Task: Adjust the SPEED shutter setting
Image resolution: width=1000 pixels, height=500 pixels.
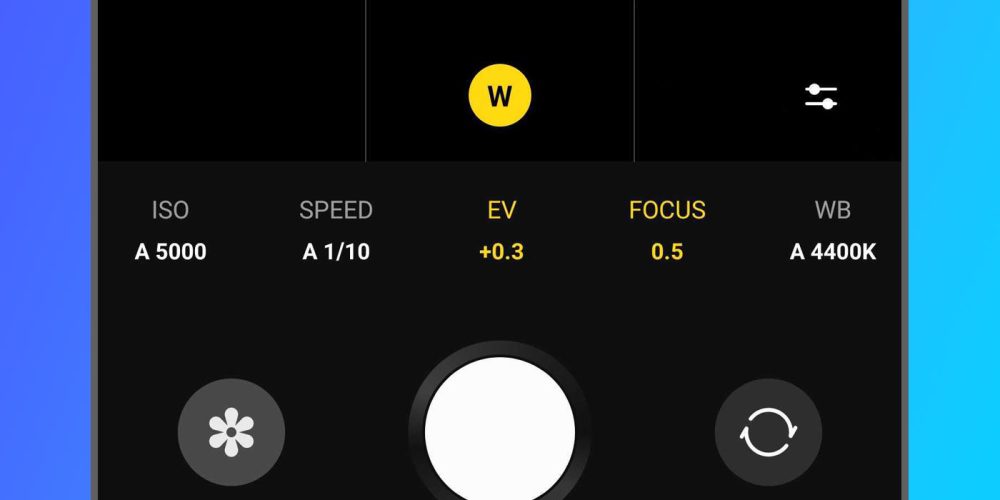Action: coord(336,230)
